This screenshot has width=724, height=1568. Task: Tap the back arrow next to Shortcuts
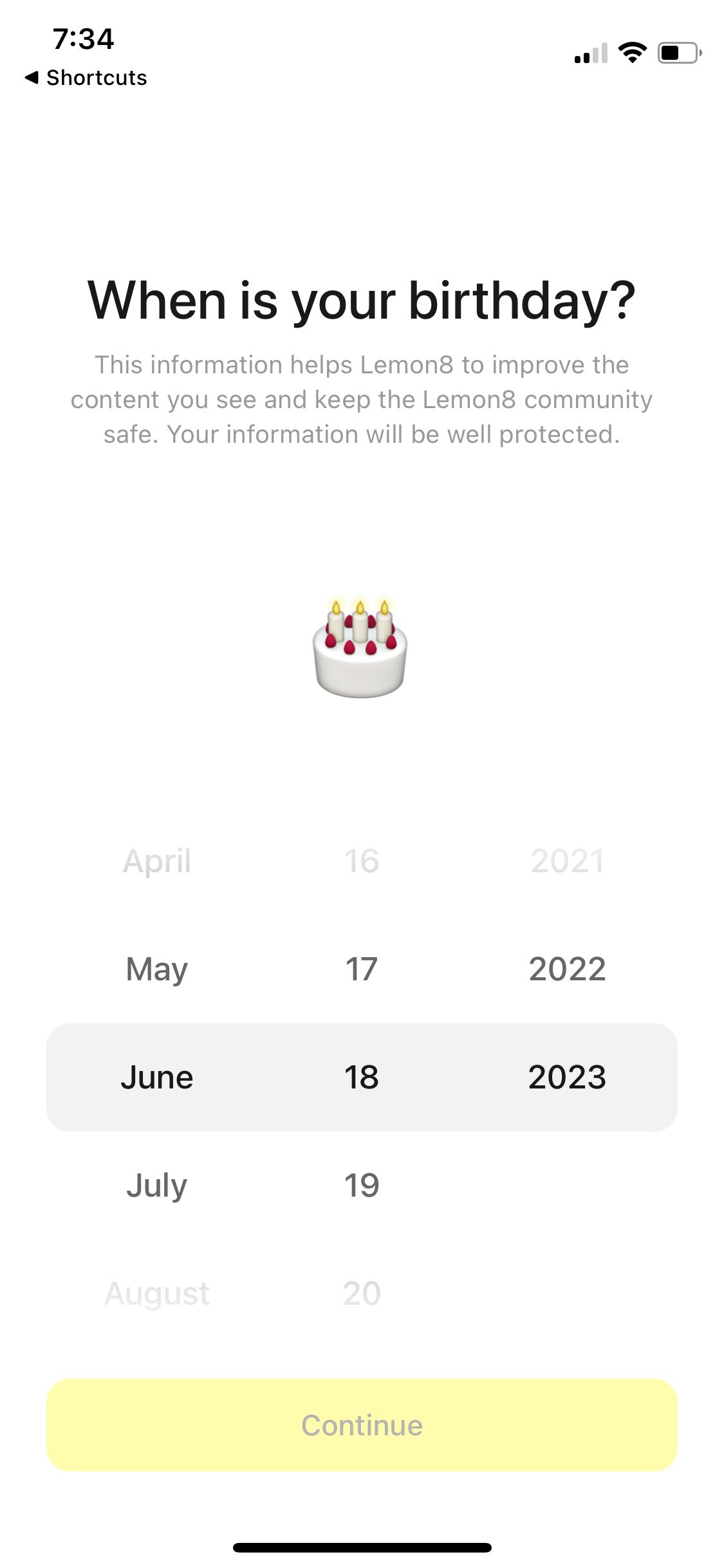[33, 77]
